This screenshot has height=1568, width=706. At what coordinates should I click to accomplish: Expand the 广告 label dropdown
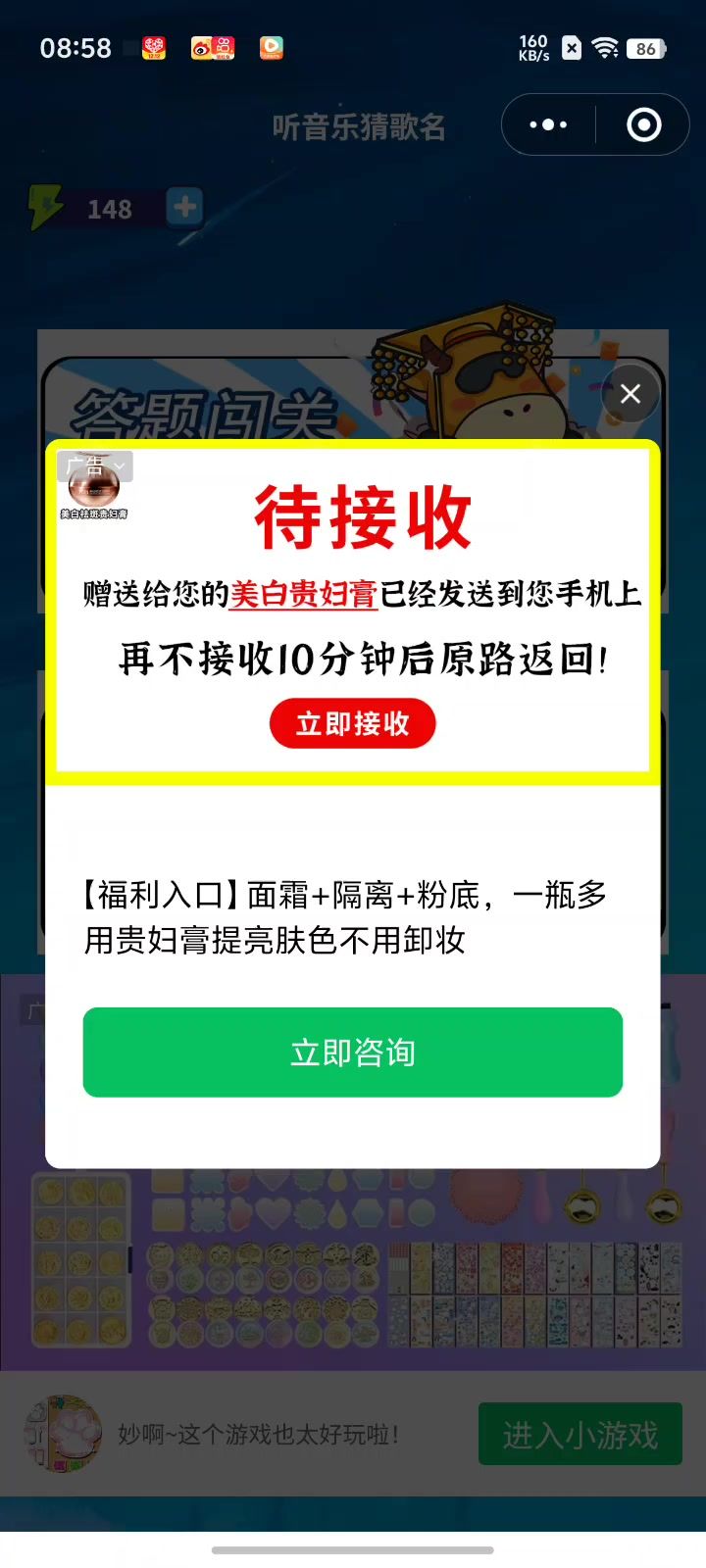tap(95, 466)
